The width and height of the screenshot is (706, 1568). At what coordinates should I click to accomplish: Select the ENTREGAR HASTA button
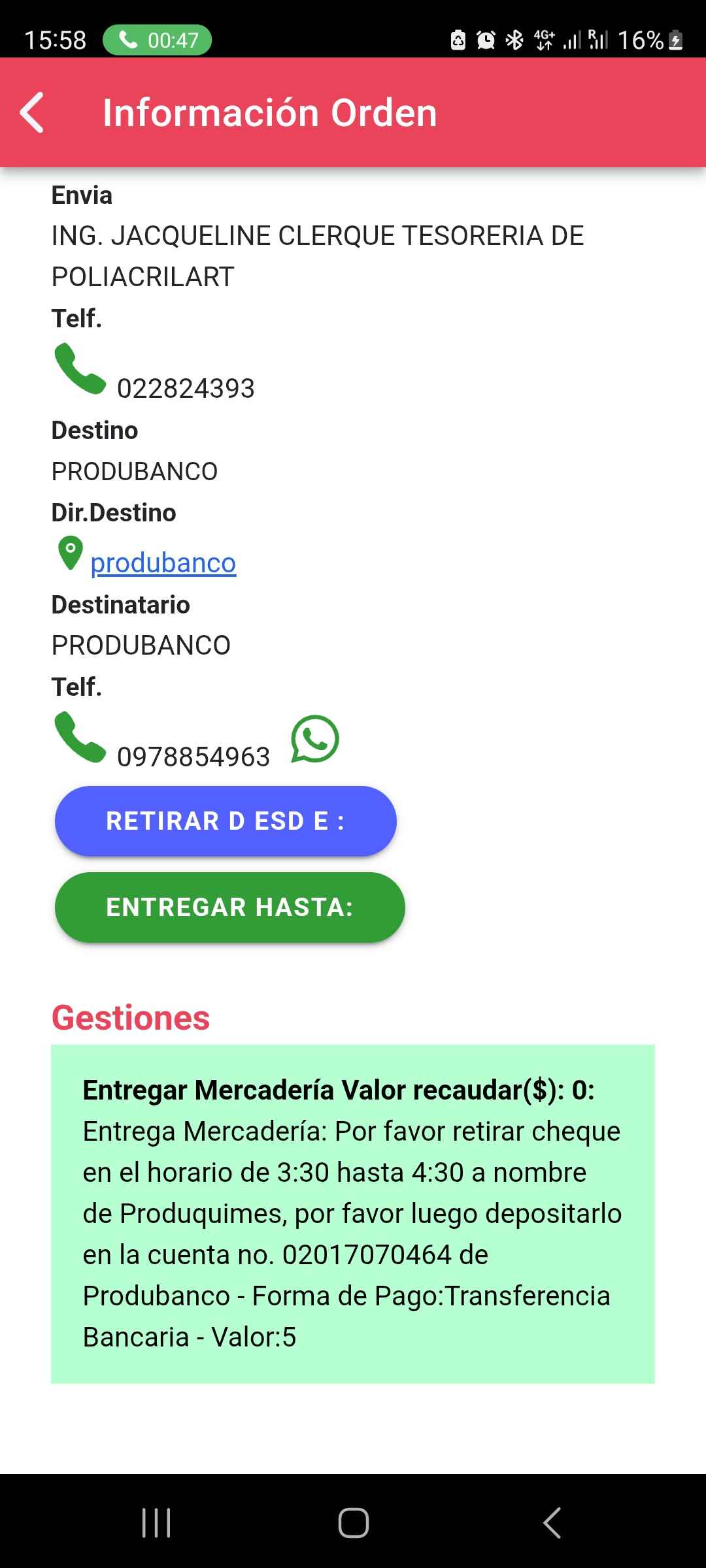[x=229, y=907]
